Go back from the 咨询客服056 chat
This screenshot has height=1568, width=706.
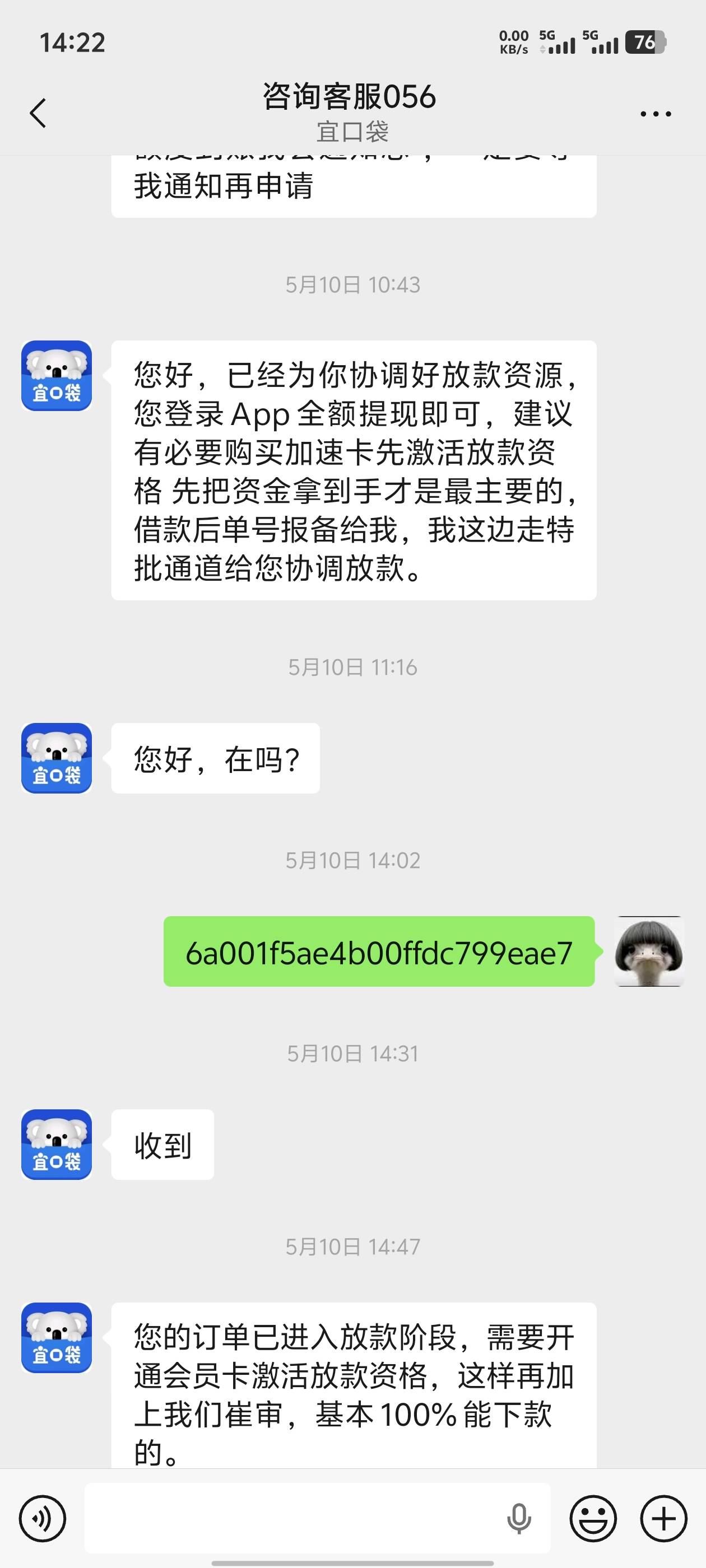tap(38, 113)
